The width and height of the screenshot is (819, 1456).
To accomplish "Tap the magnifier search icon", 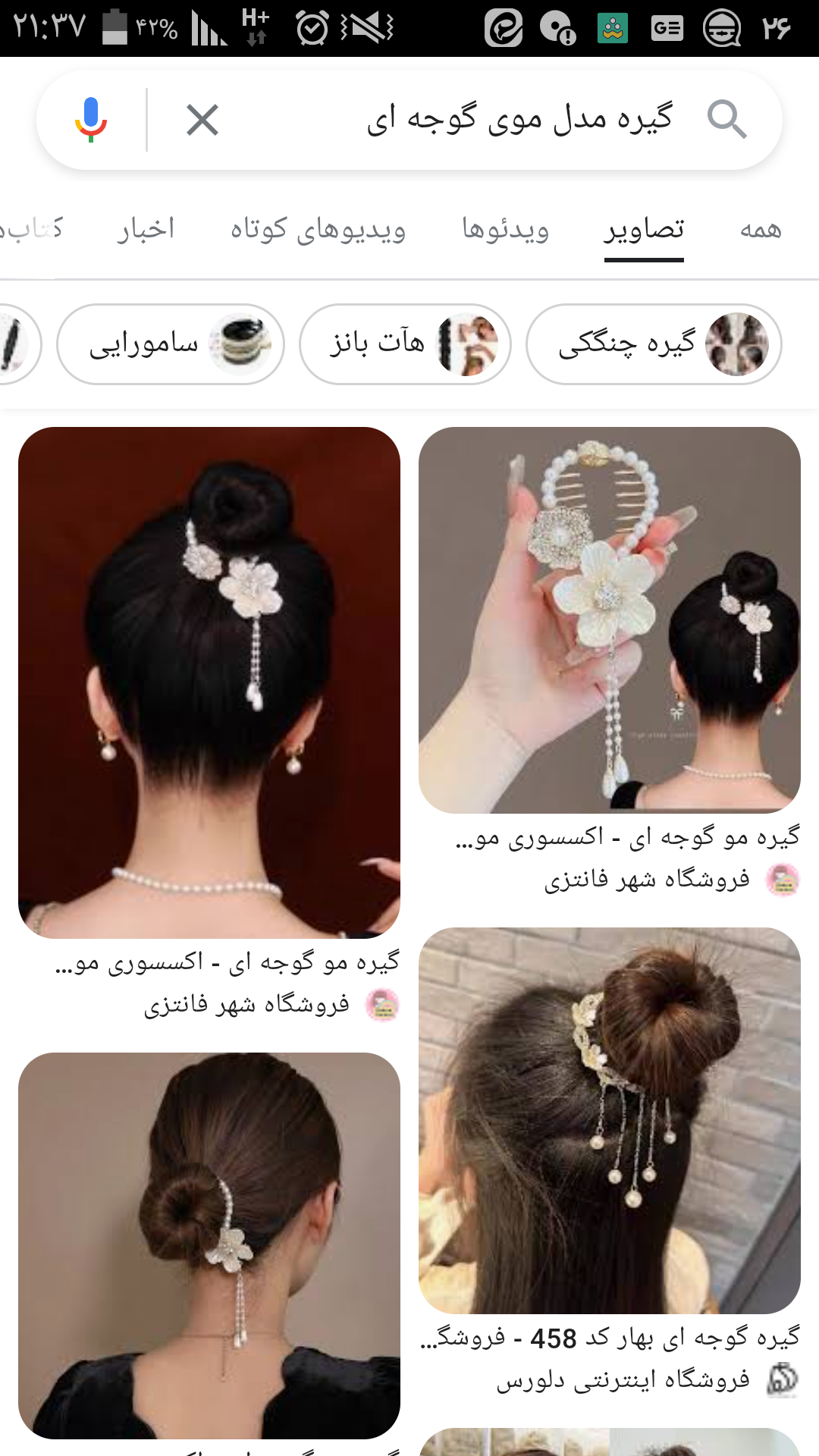I will (x=726, y=120).
